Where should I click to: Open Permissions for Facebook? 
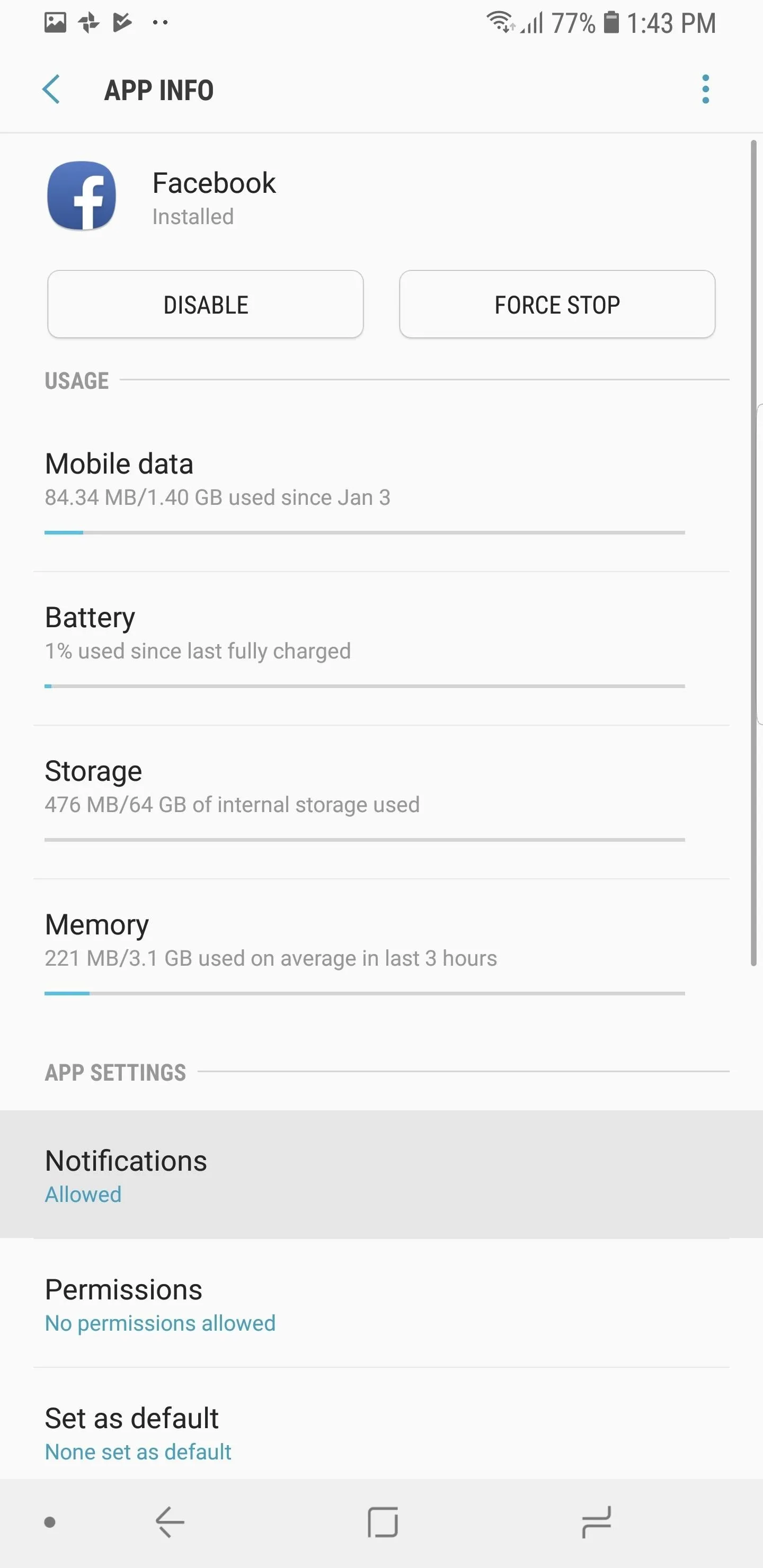(381, 1303)
